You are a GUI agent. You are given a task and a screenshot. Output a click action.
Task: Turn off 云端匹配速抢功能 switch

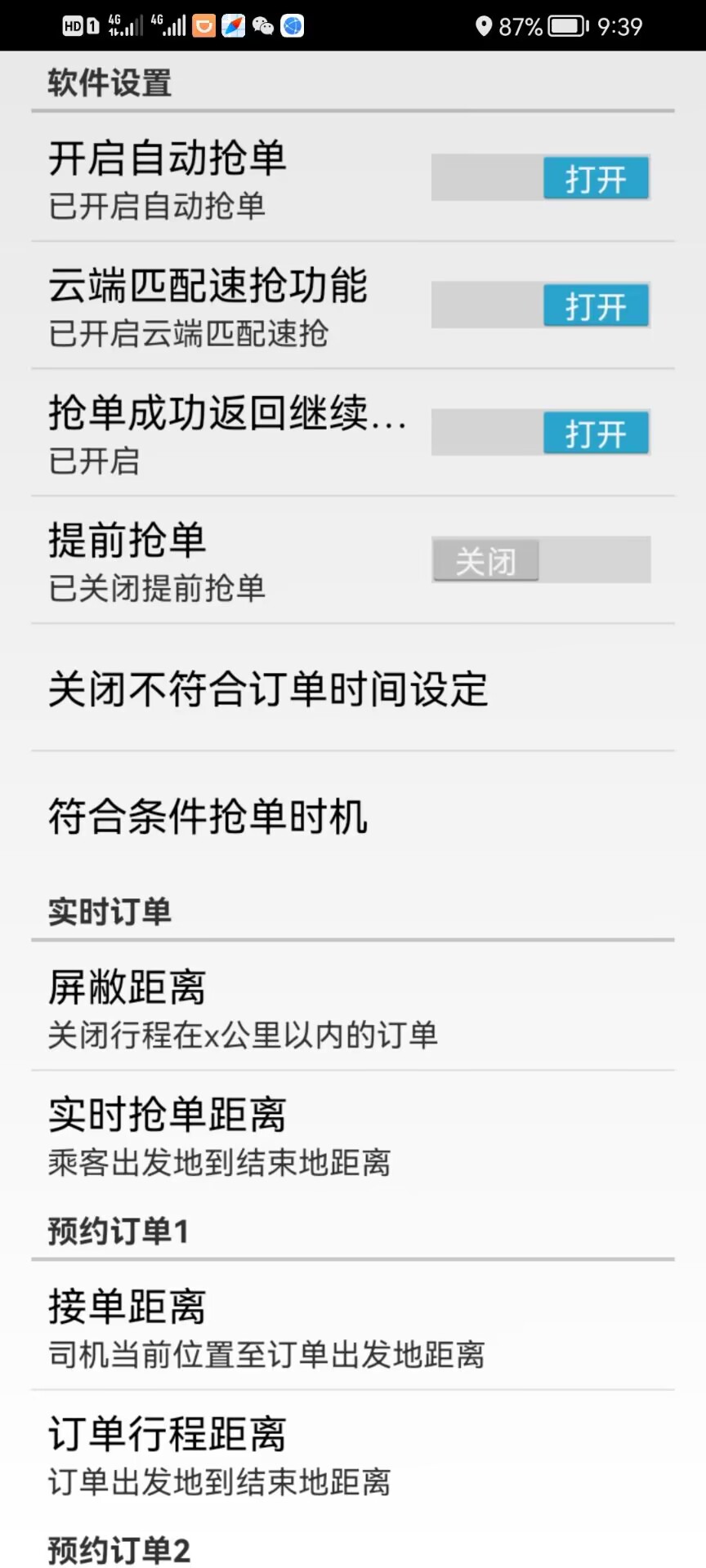point(541,305)
